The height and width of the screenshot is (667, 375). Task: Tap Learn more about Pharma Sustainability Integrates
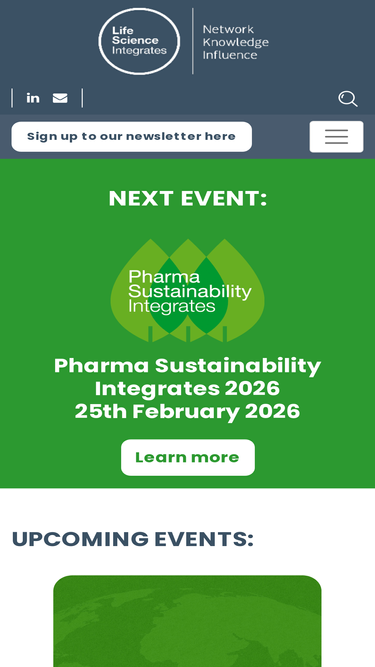coord(188,457)
